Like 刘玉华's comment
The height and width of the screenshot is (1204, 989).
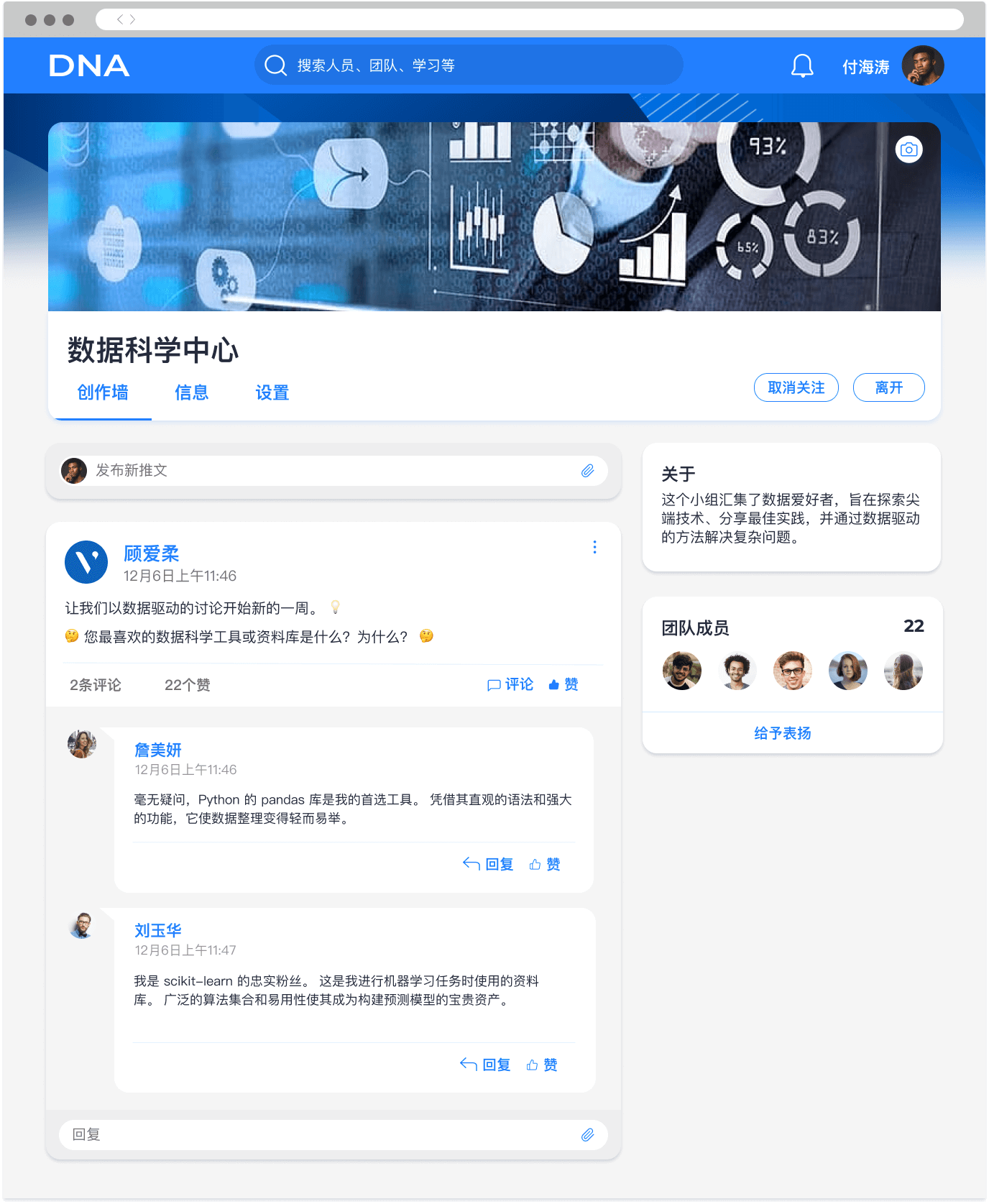coord(542,1065)
